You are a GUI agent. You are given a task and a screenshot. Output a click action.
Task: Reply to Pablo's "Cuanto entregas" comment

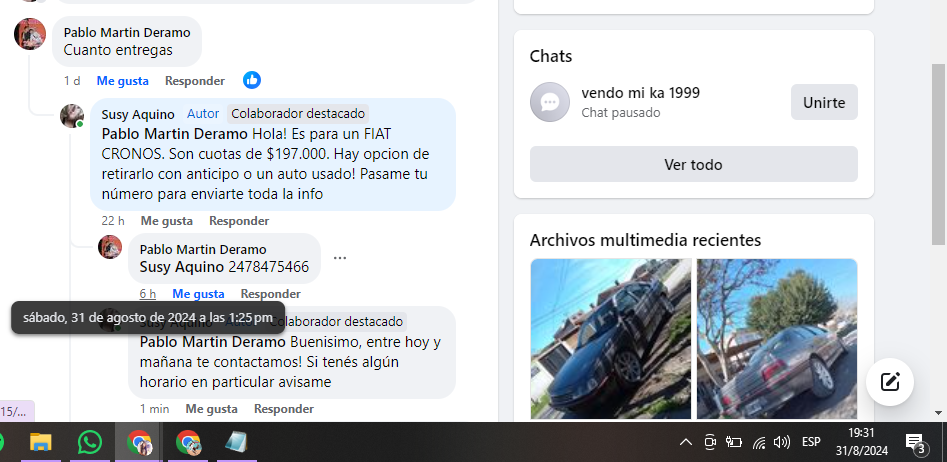pos(195,80)
